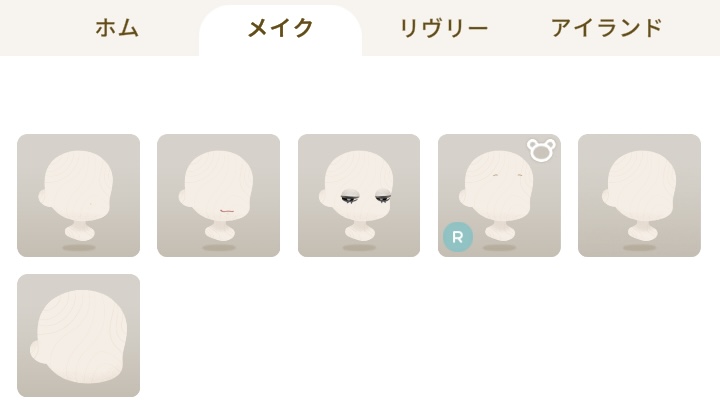
Task: Choose the large close-up head item
Action: pyautogui.click(x=78, y=335)
